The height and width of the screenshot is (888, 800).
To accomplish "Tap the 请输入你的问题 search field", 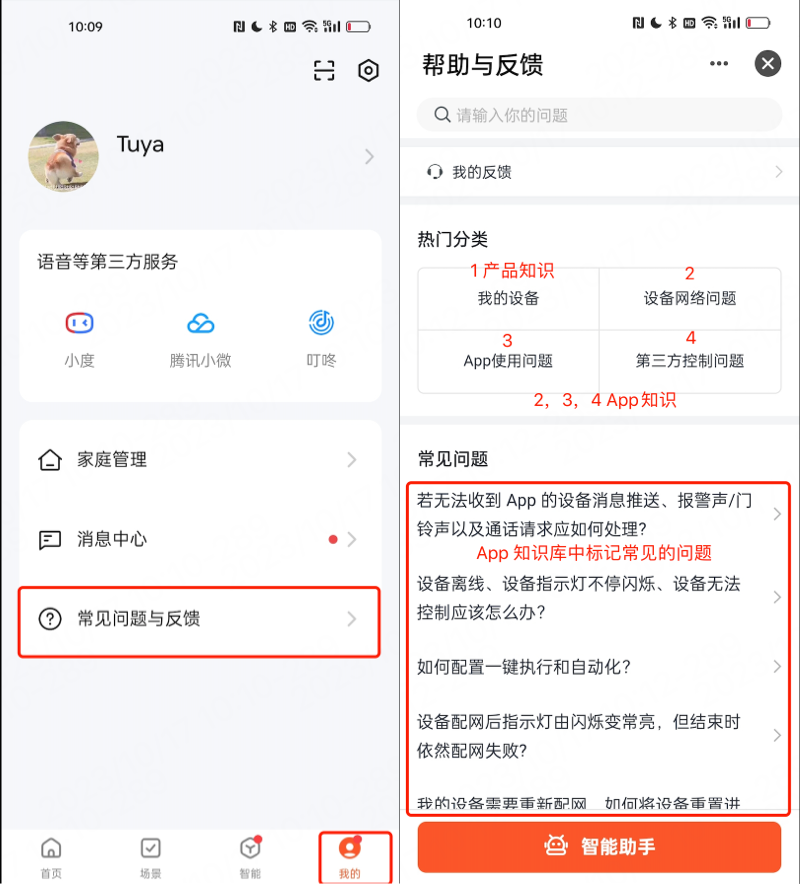I will tap(599, 115).
